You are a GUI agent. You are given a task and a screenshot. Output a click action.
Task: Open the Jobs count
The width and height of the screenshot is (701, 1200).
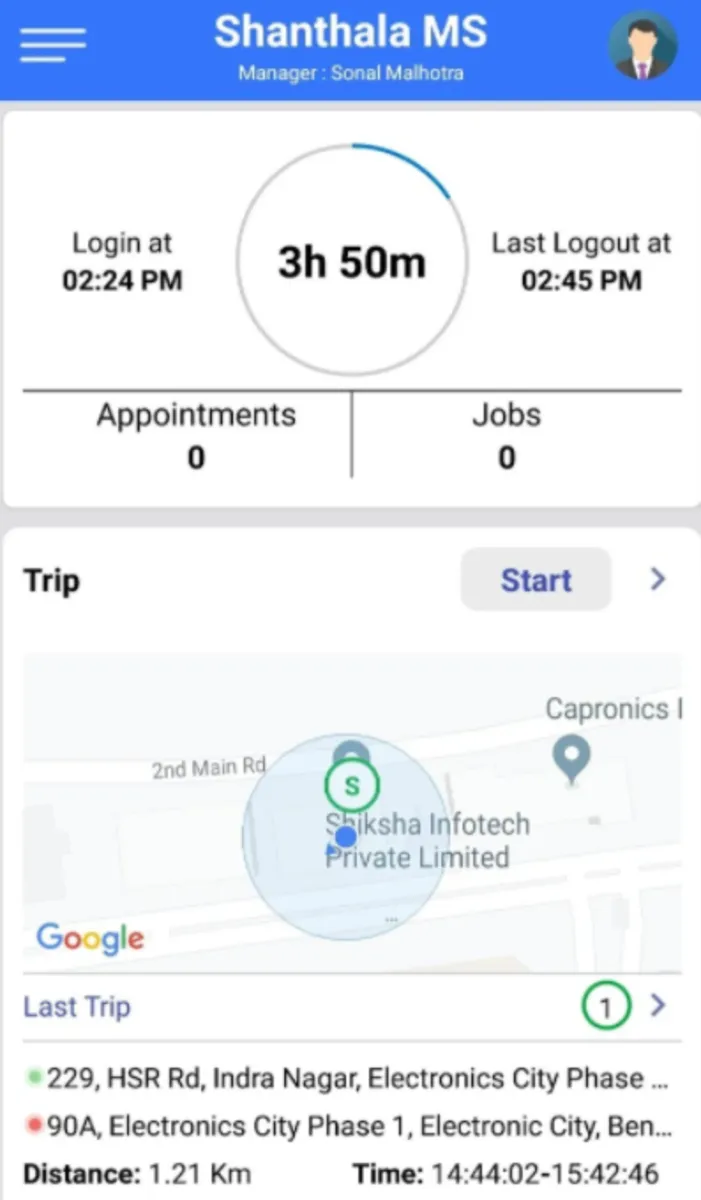pyautogui.click(x=507, y=436)
